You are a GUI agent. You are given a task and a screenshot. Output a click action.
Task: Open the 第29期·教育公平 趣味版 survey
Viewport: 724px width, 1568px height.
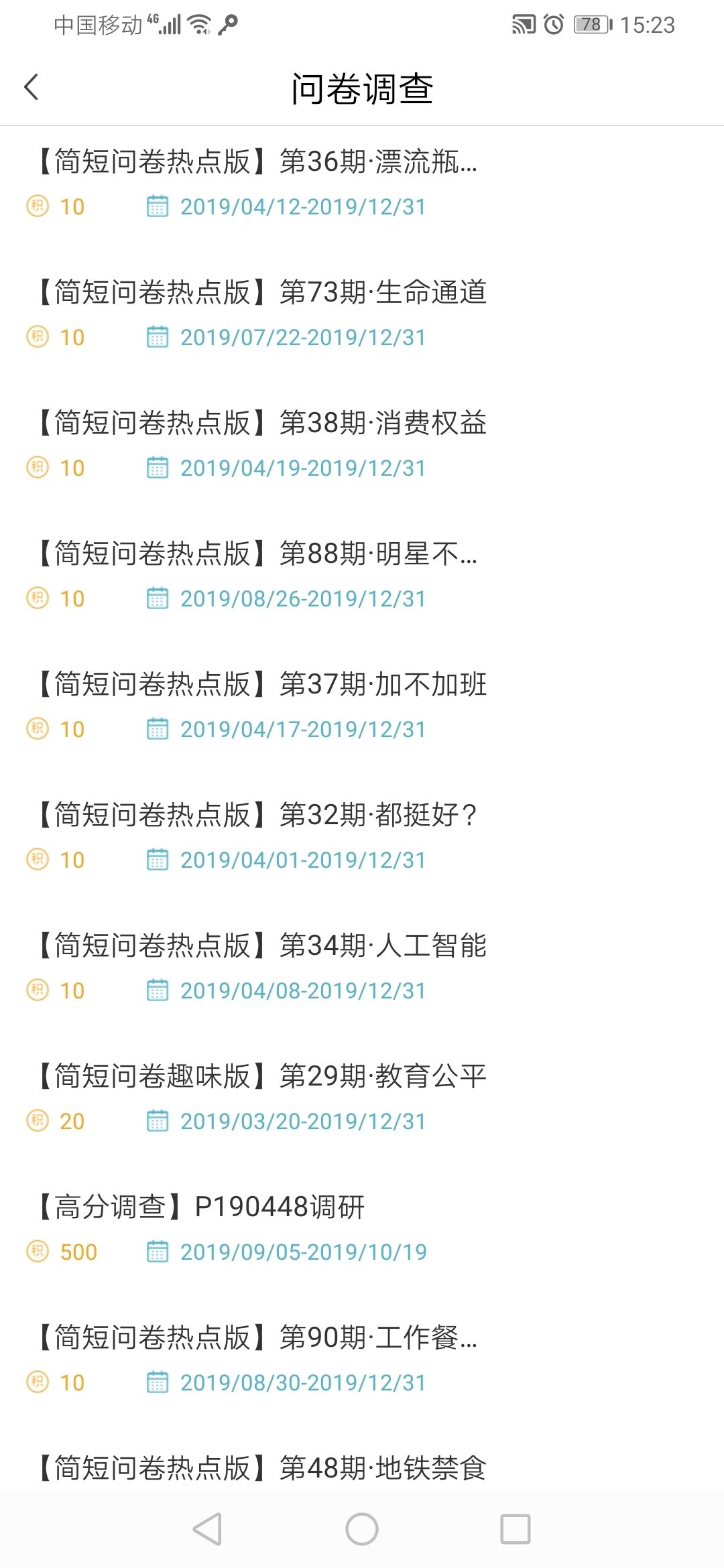[x=263, y=1077]
